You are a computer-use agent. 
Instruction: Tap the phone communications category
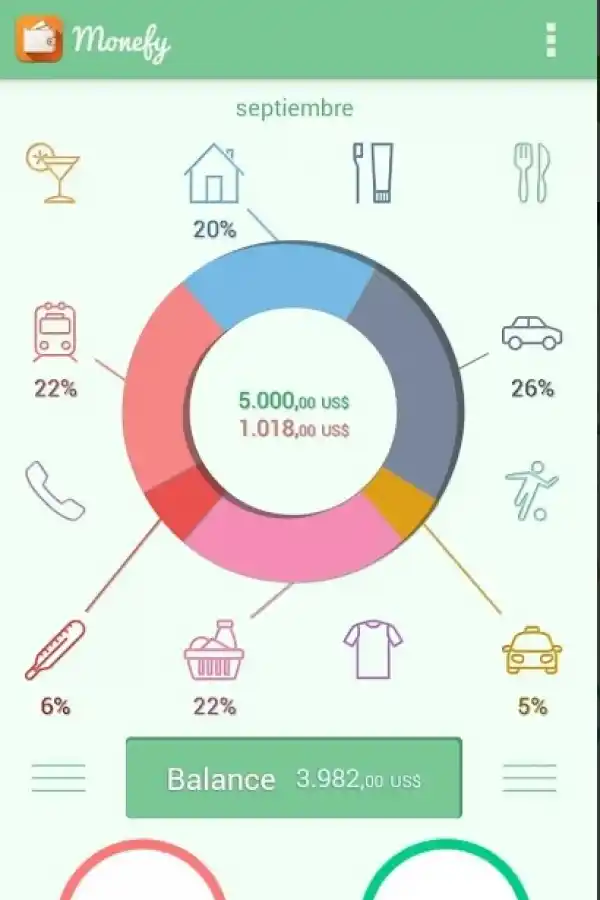click(55, 490)
